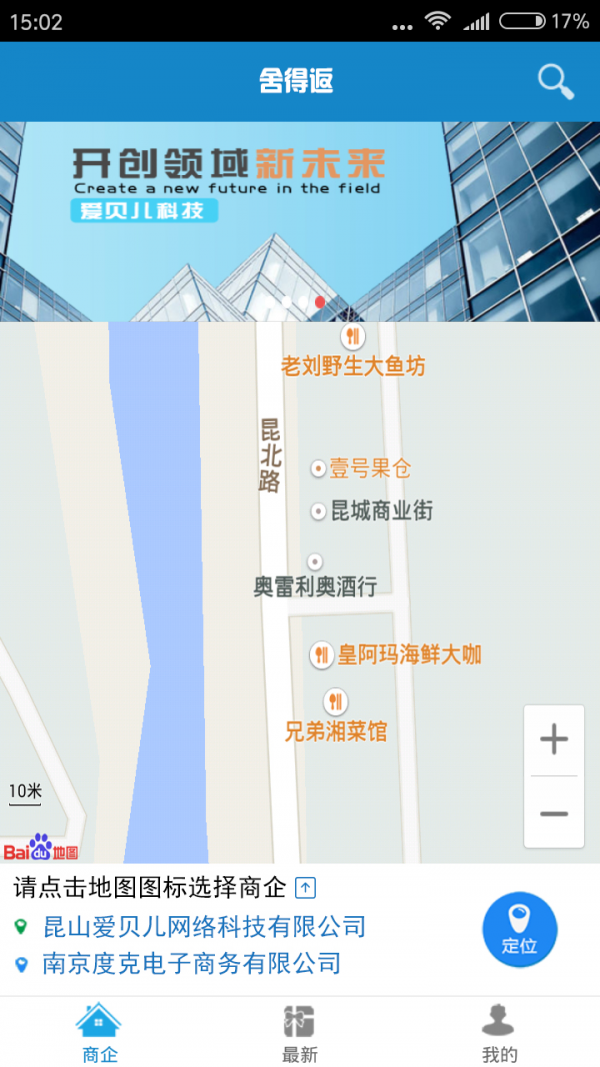
Task: Zoom out the map with minus
Action: coord(553,813)
